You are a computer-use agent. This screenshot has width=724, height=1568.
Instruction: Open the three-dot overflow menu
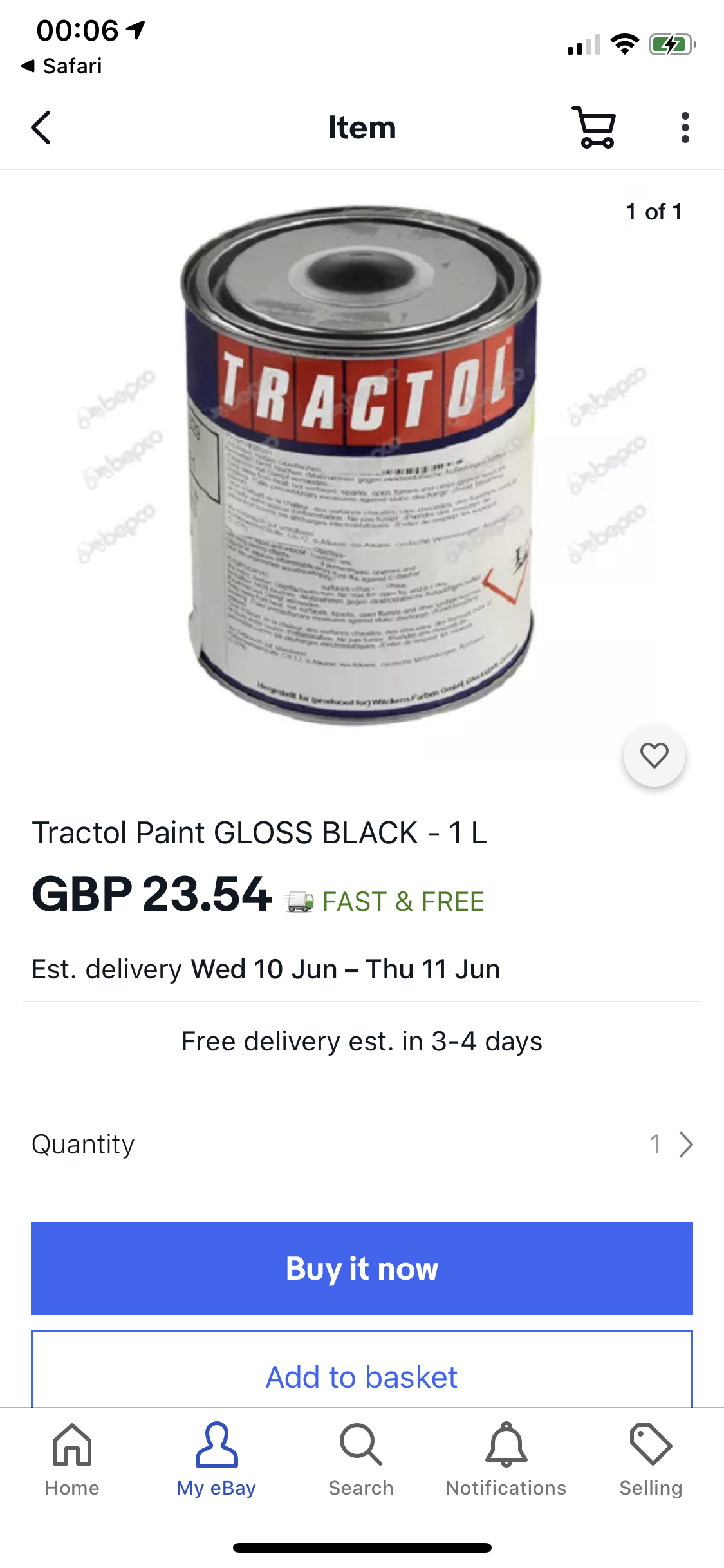(685, 127)
